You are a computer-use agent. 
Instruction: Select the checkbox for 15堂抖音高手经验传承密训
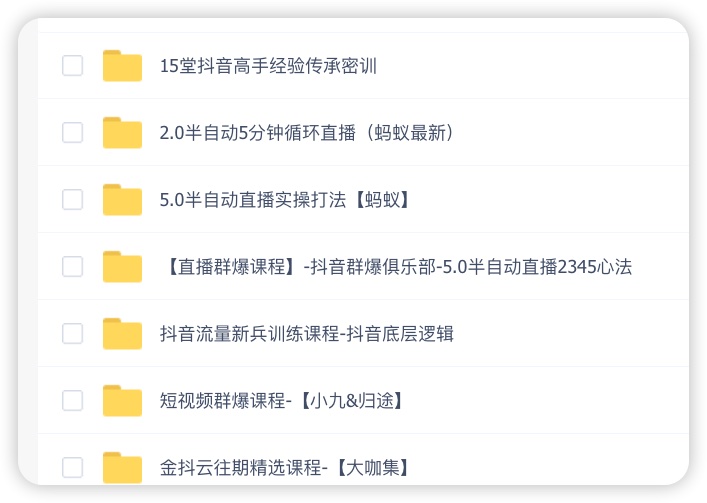pos(72,66)
